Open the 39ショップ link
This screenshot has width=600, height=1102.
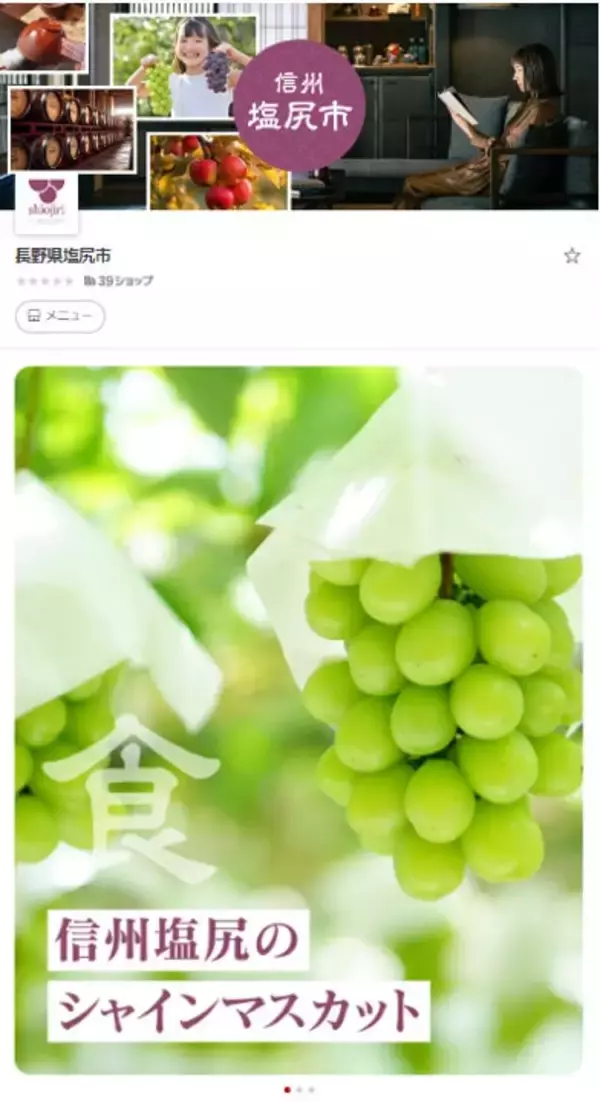click(x=119, y=282)
